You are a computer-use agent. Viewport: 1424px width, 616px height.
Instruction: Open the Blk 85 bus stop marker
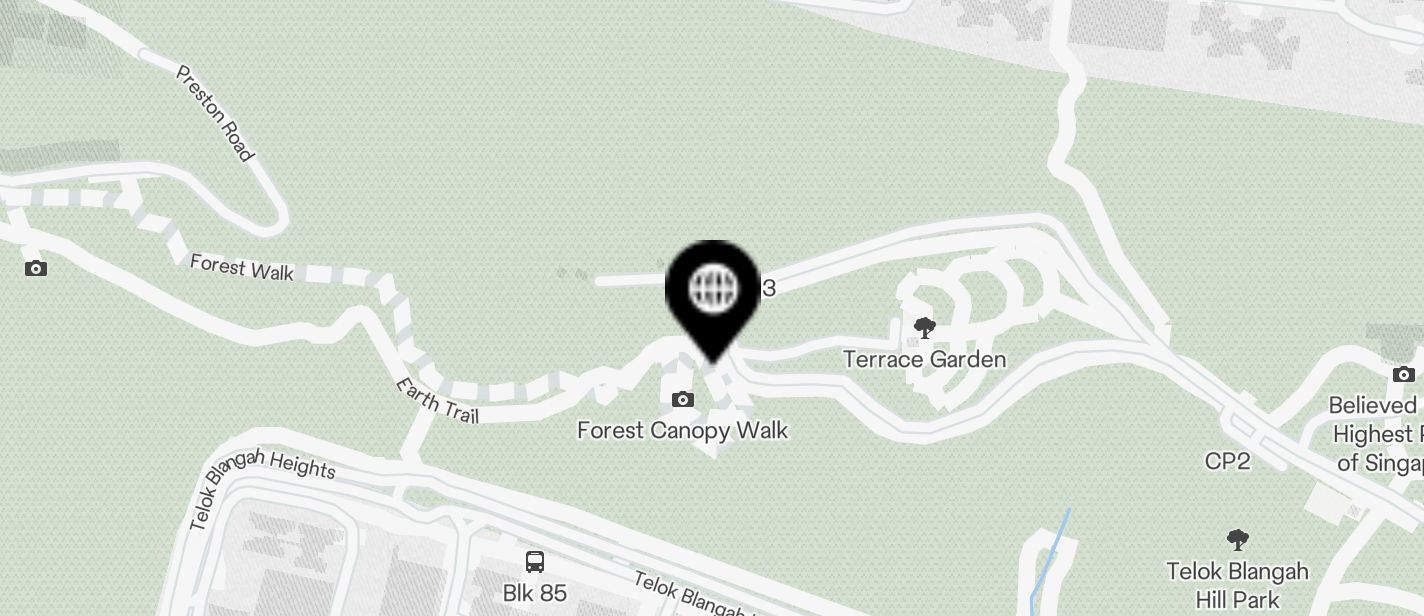coord(535,562)
